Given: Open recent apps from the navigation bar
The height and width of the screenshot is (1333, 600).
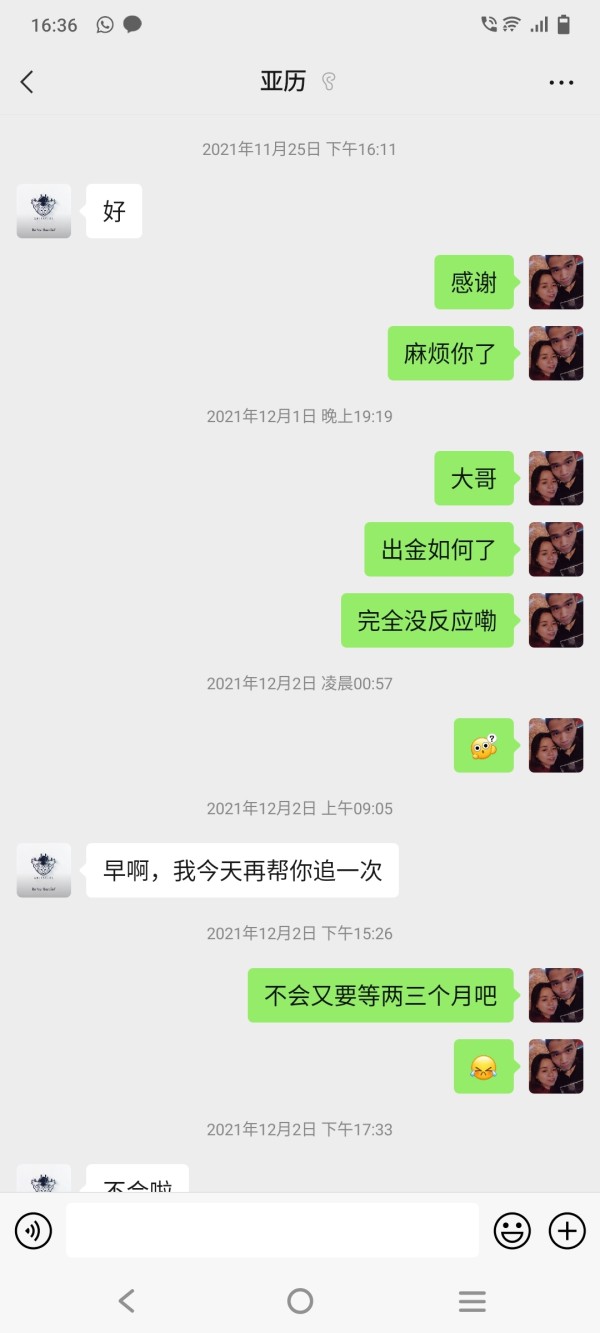Looking at the screenshot, I should [472, 1300].
